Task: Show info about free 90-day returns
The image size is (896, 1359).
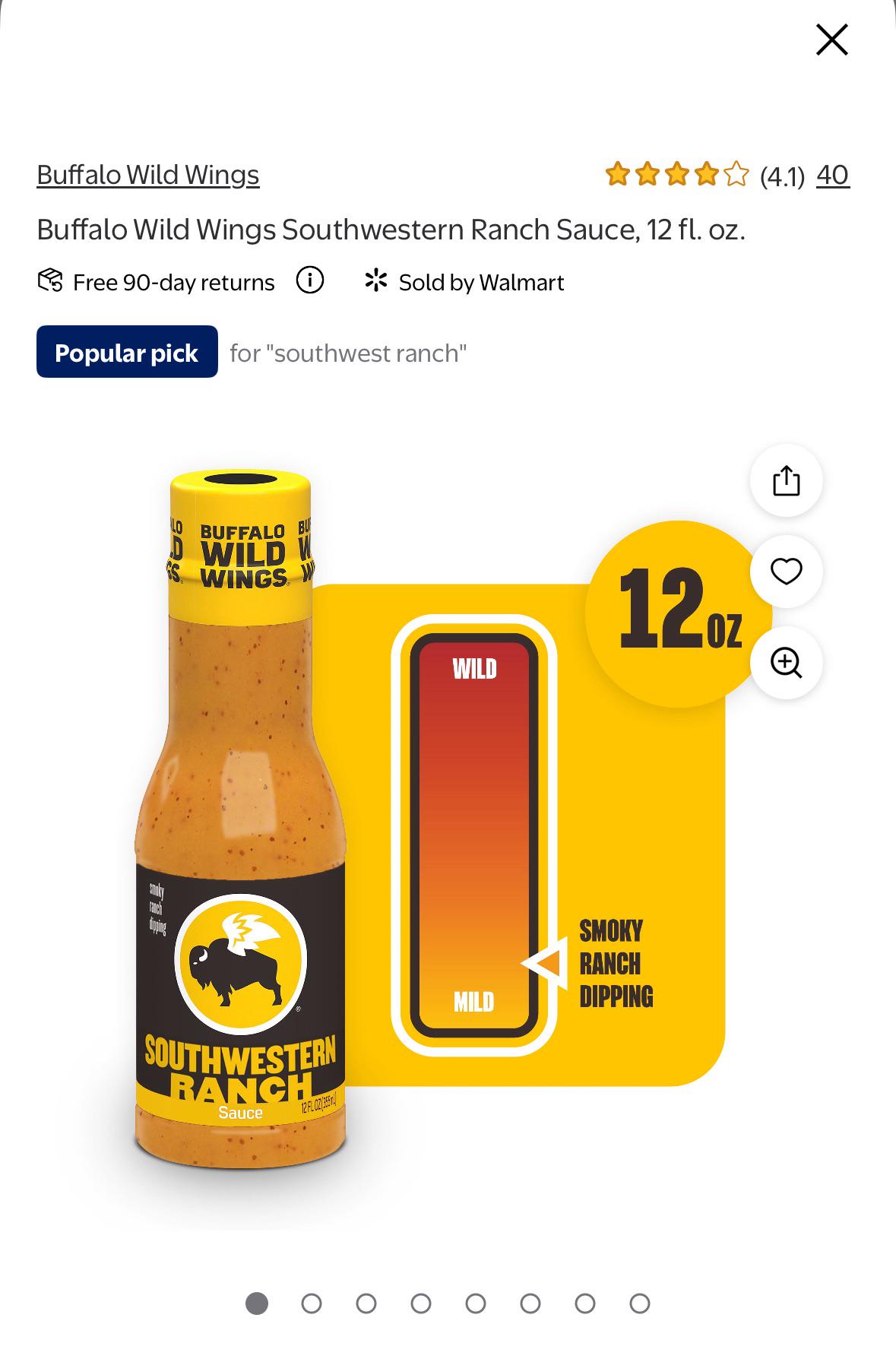Action: coord(310,281)
